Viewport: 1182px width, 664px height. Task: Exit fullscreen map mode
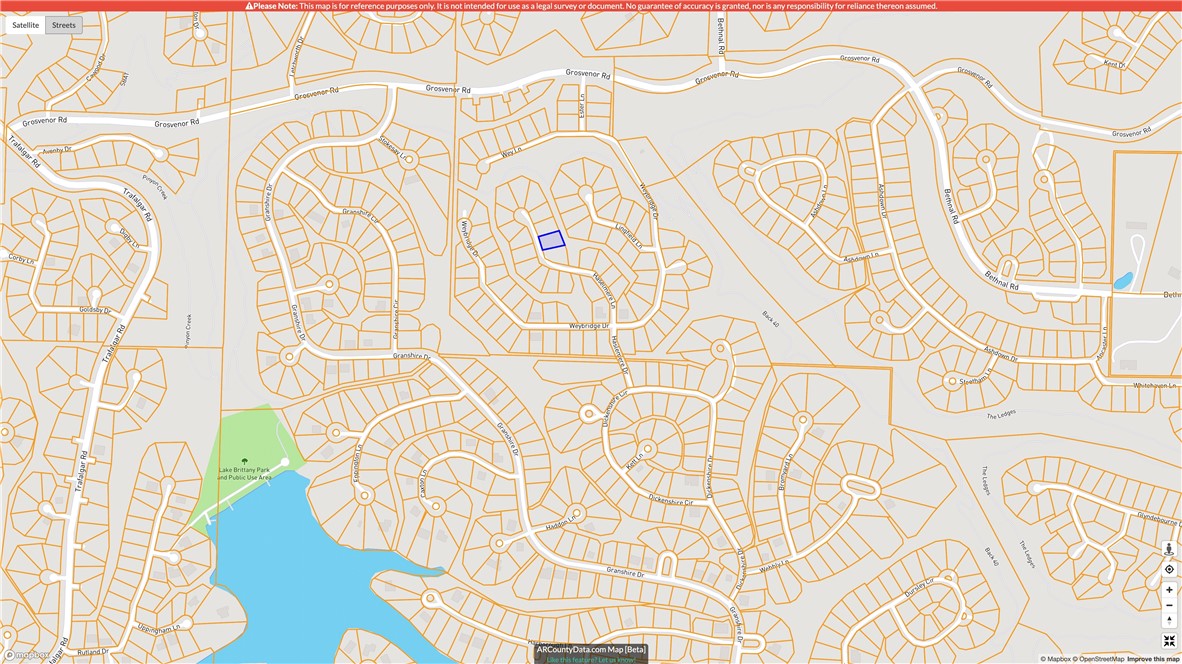[x=1169, y=641]
